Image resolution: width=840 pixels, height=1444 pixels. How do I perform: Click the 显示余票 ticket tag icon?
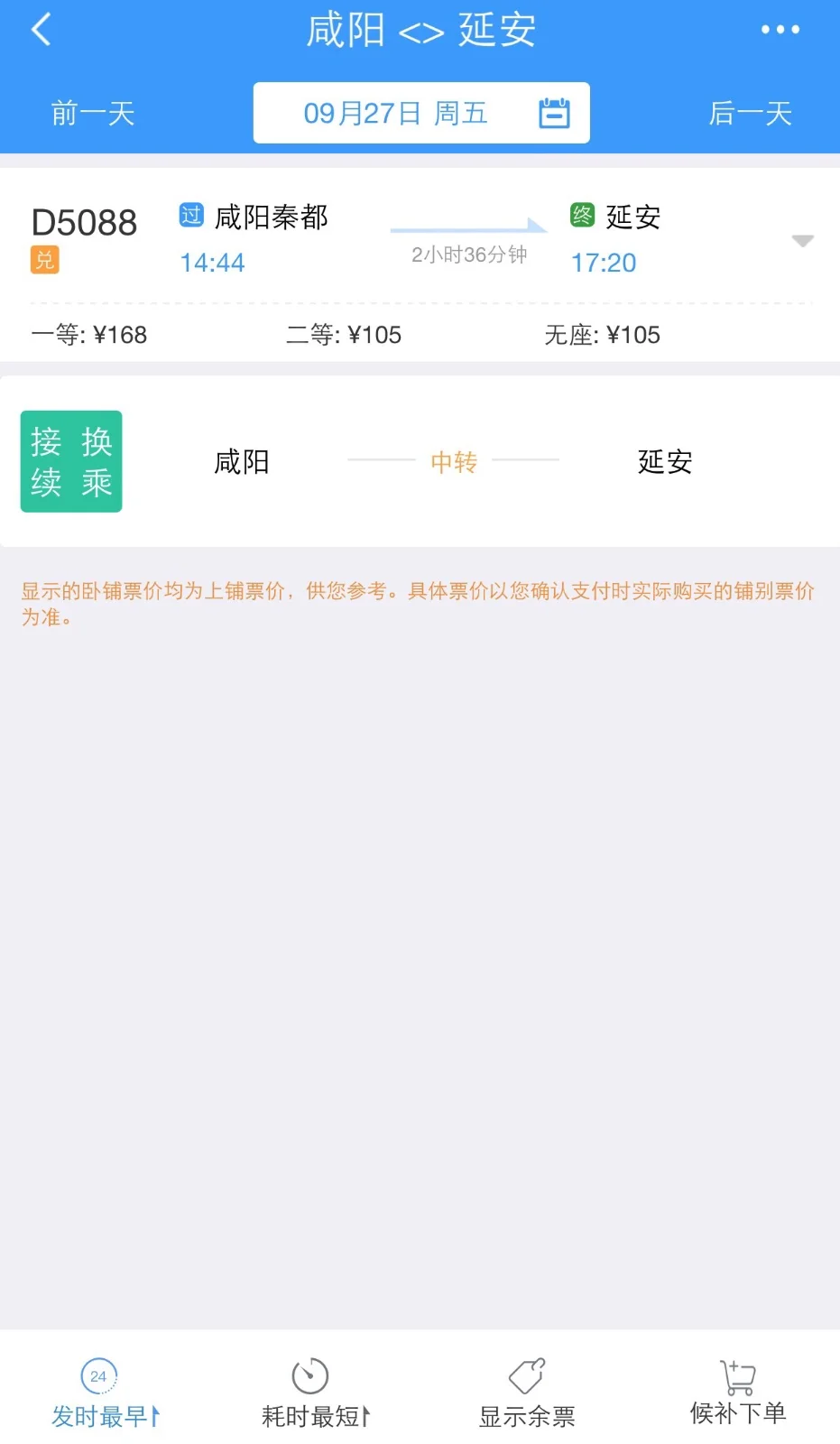tap(526, 1375)
